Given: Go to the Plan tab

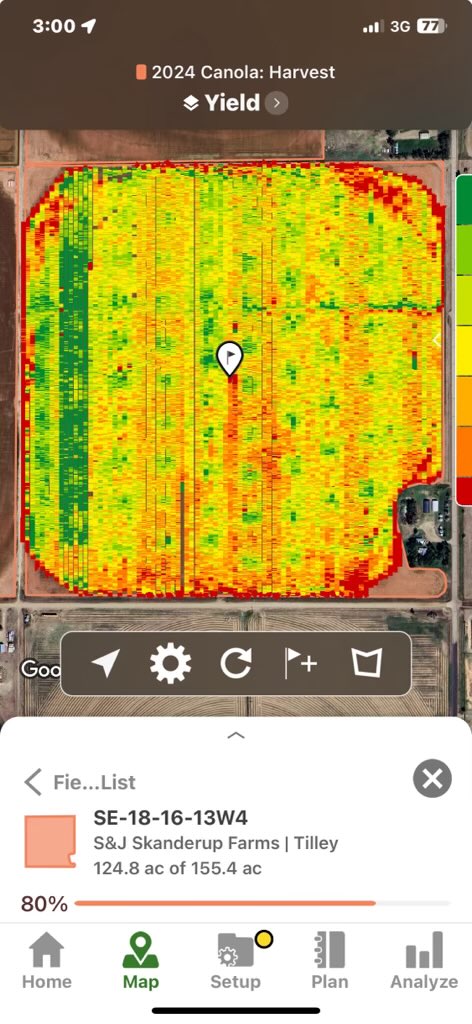Looking at the screenshot, I should (330, 961).
